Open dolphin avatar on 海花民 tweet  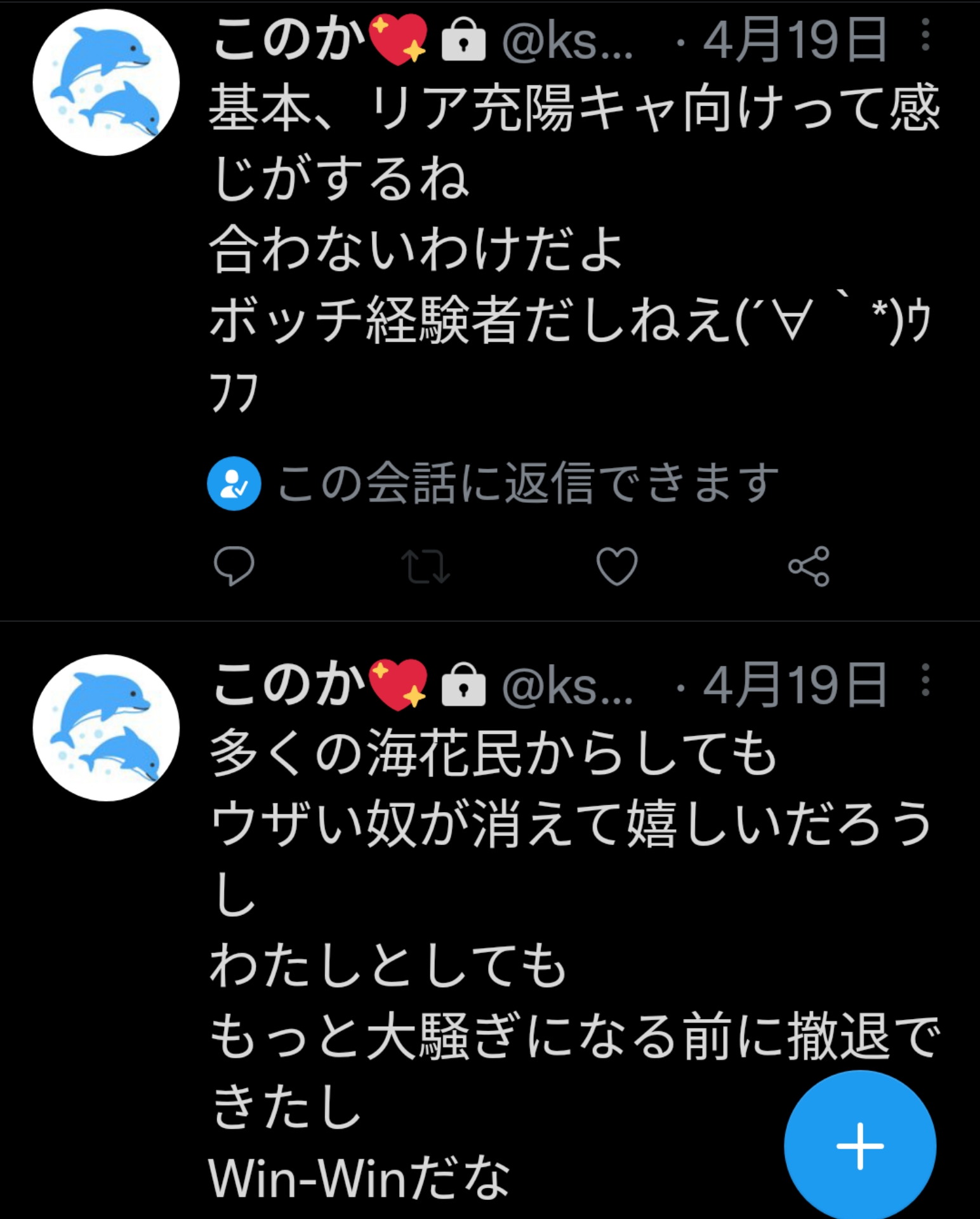(x=106, y=728)
